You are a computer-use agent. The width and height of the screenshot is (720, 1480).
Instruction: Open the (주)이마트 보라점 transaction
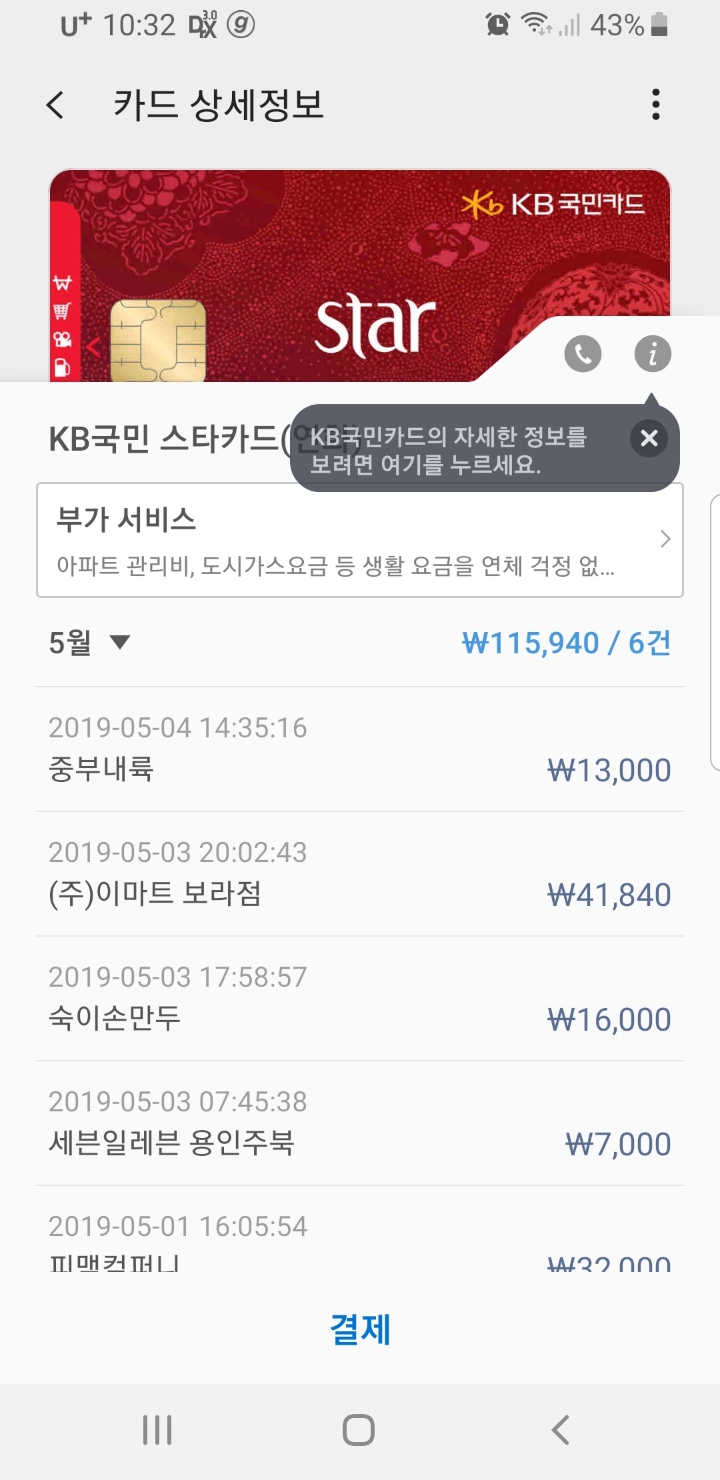click(x=360, y=874)
